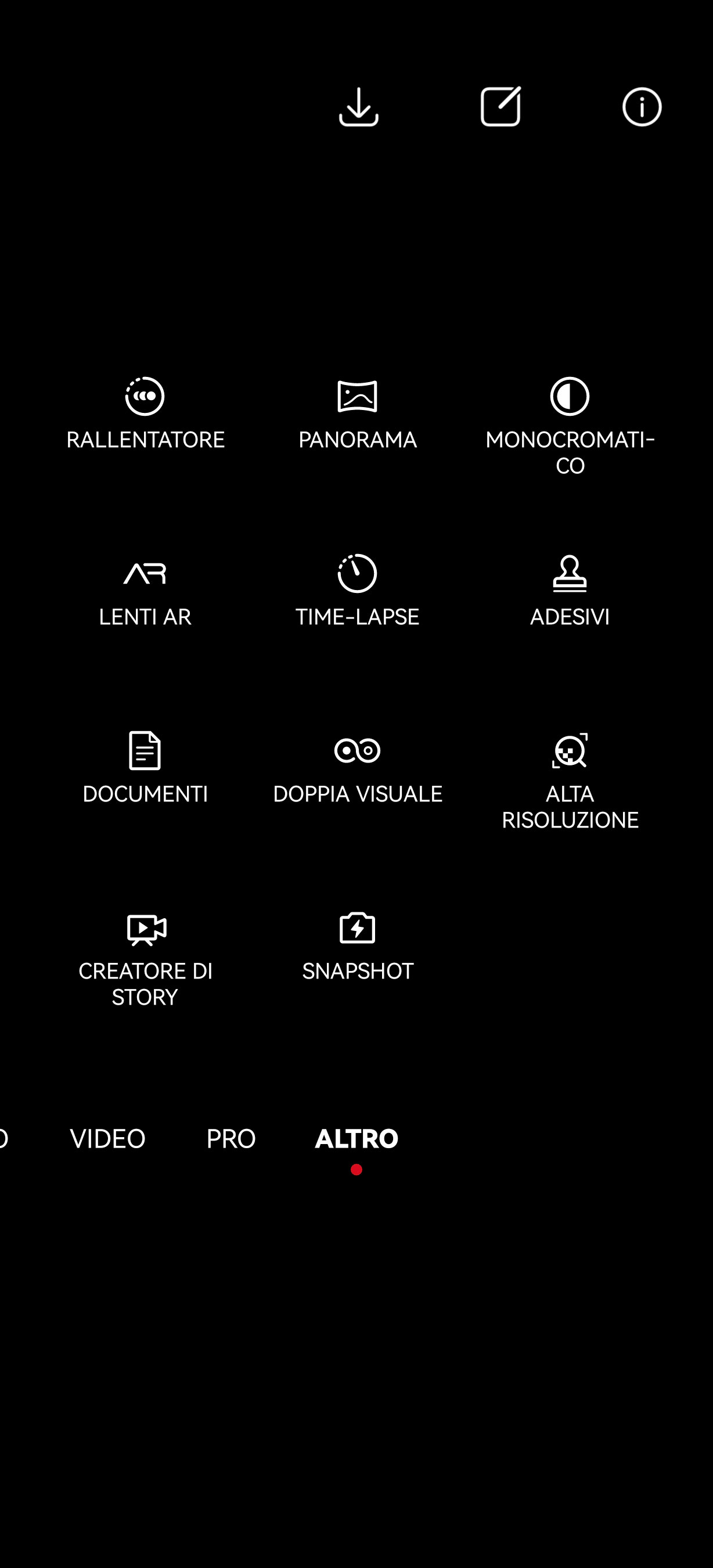Viewport: 713px width, 1568px height.
Task: Launch Lenti AR mode
Action: 145,591
